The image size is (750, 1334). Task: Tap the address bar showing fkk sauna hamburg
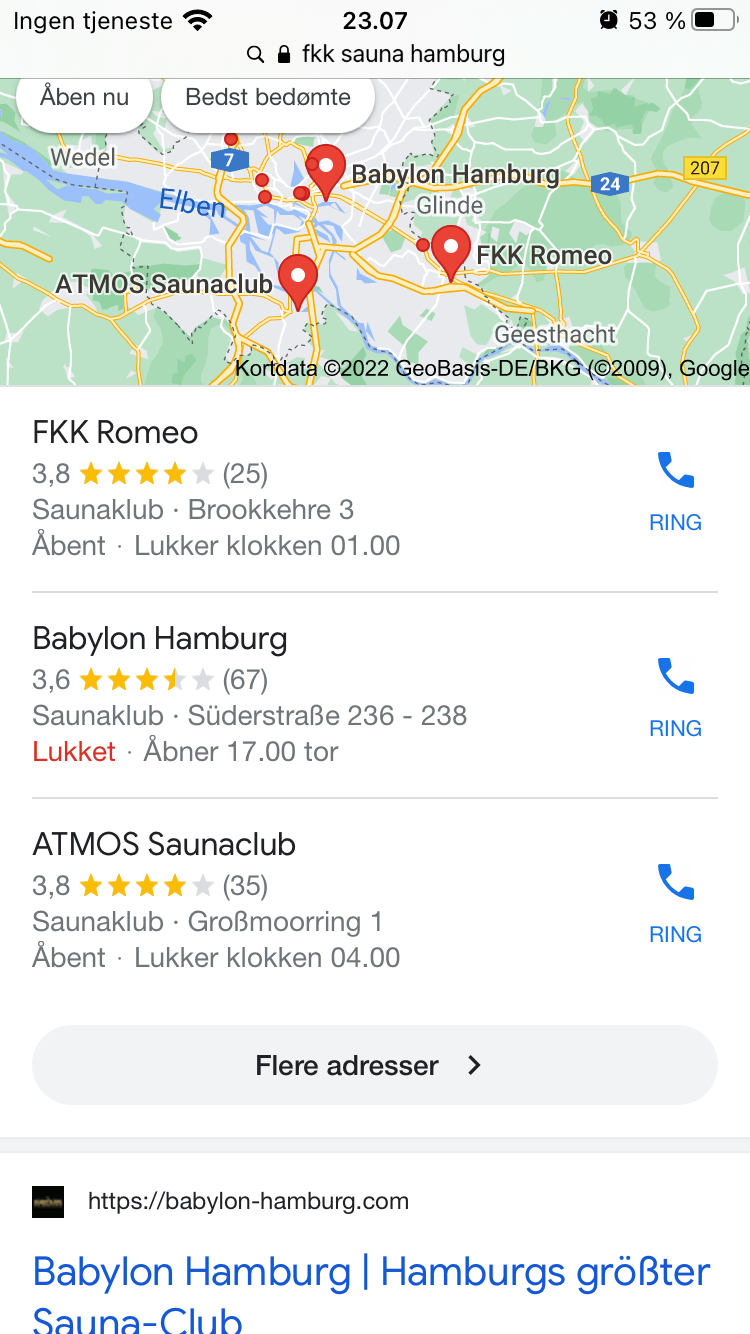coord(375,54)
